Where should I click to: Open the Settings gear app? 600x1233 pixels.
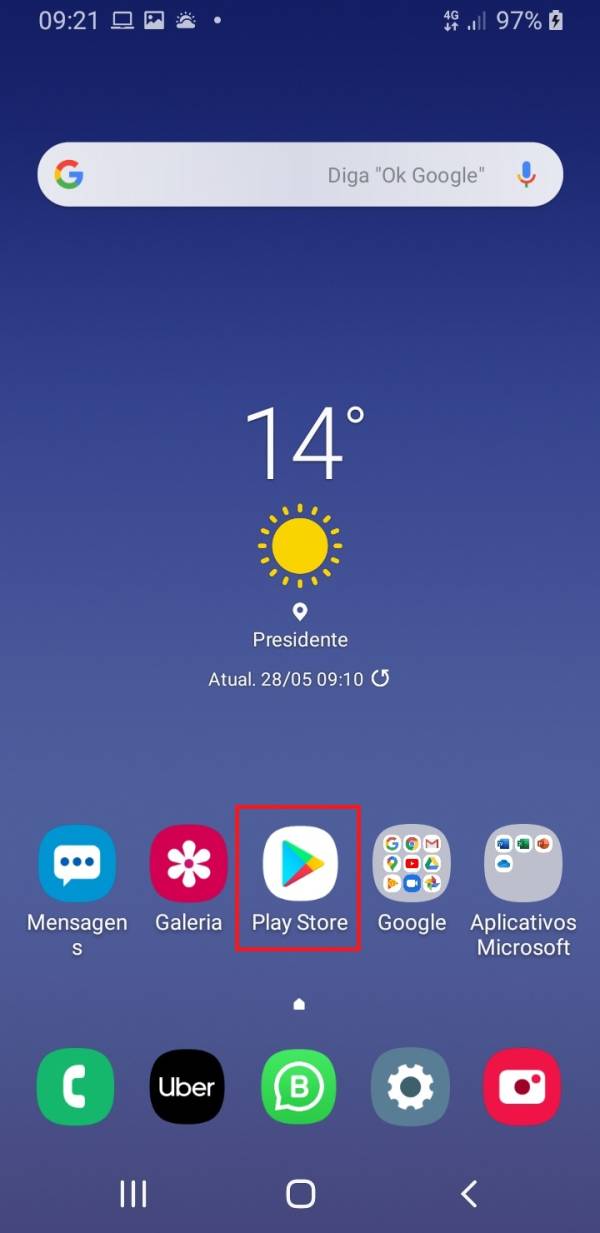pyautogui.click(x=410, y=1087)
